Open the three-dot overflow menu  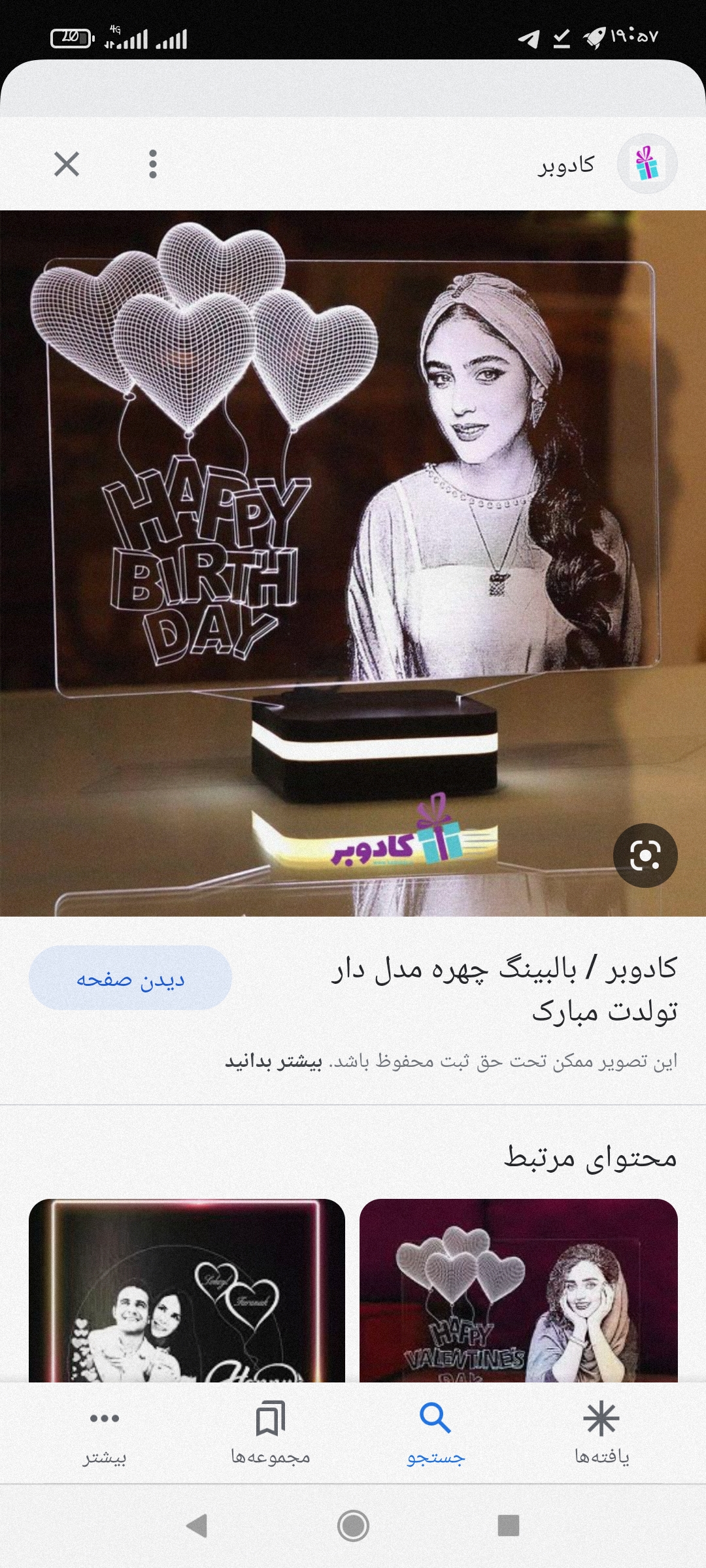click(152, 164)
